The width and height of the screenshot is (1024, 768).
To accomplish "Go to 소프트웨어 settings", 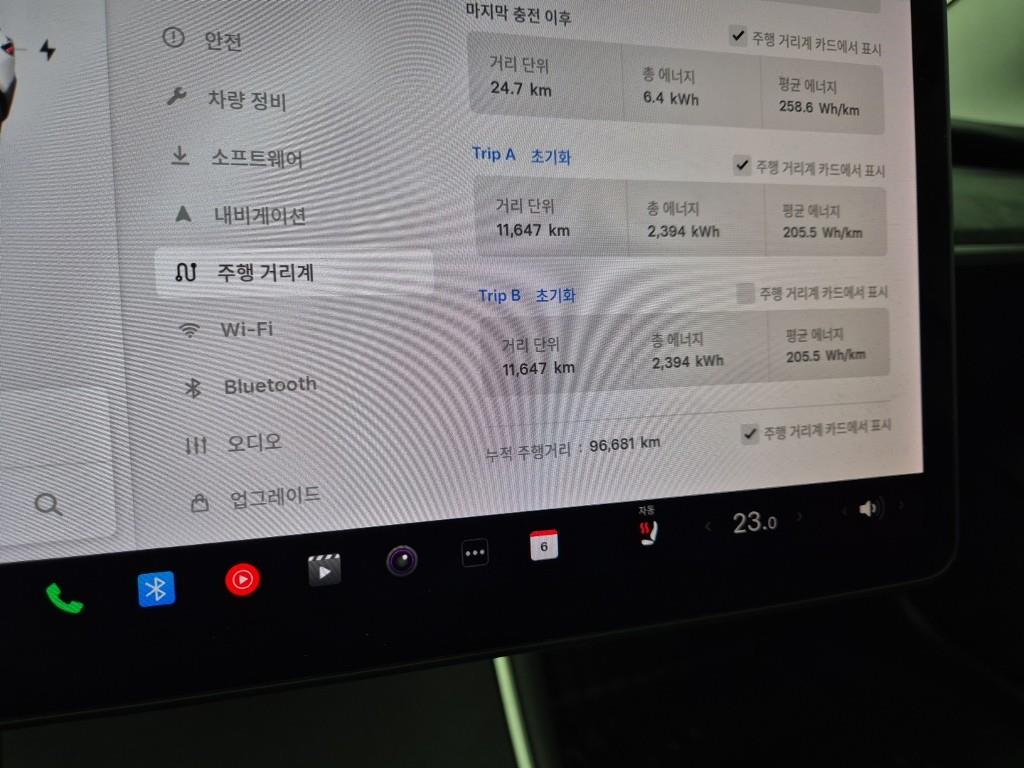I will coord(255,158).
